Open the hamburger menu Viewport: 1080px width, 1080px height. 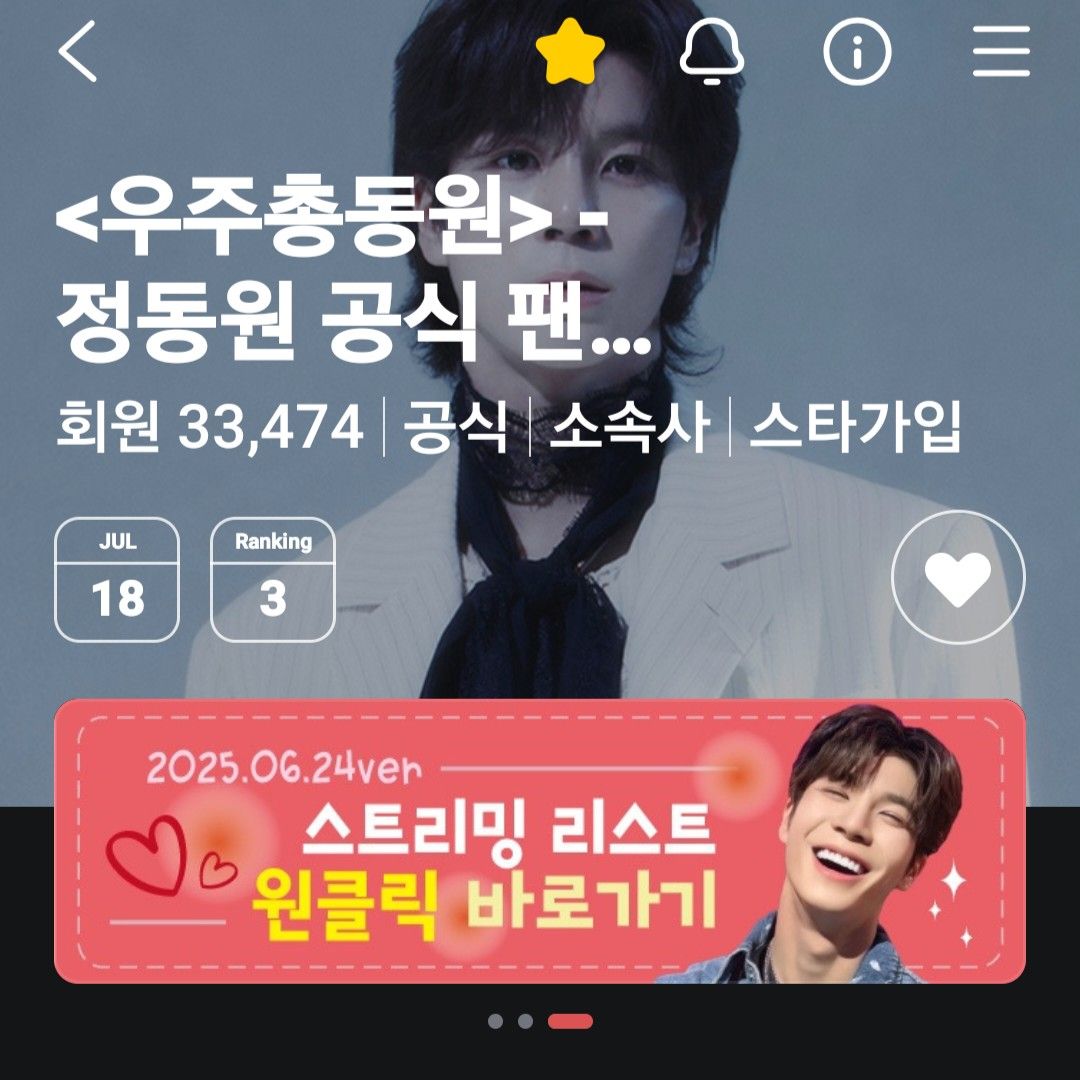coord(1001,54)
